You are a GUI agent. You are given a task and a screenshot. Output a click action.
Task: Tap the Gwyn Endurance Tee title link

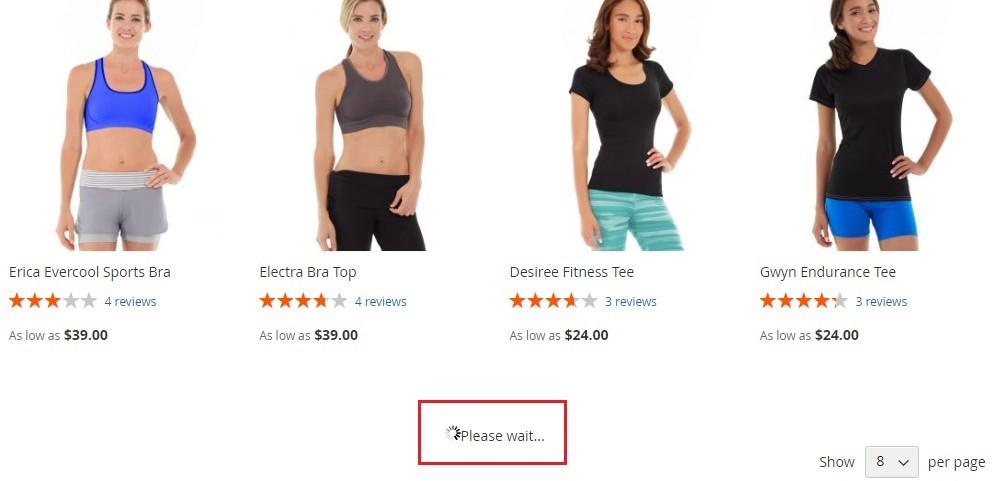(828, 272)
